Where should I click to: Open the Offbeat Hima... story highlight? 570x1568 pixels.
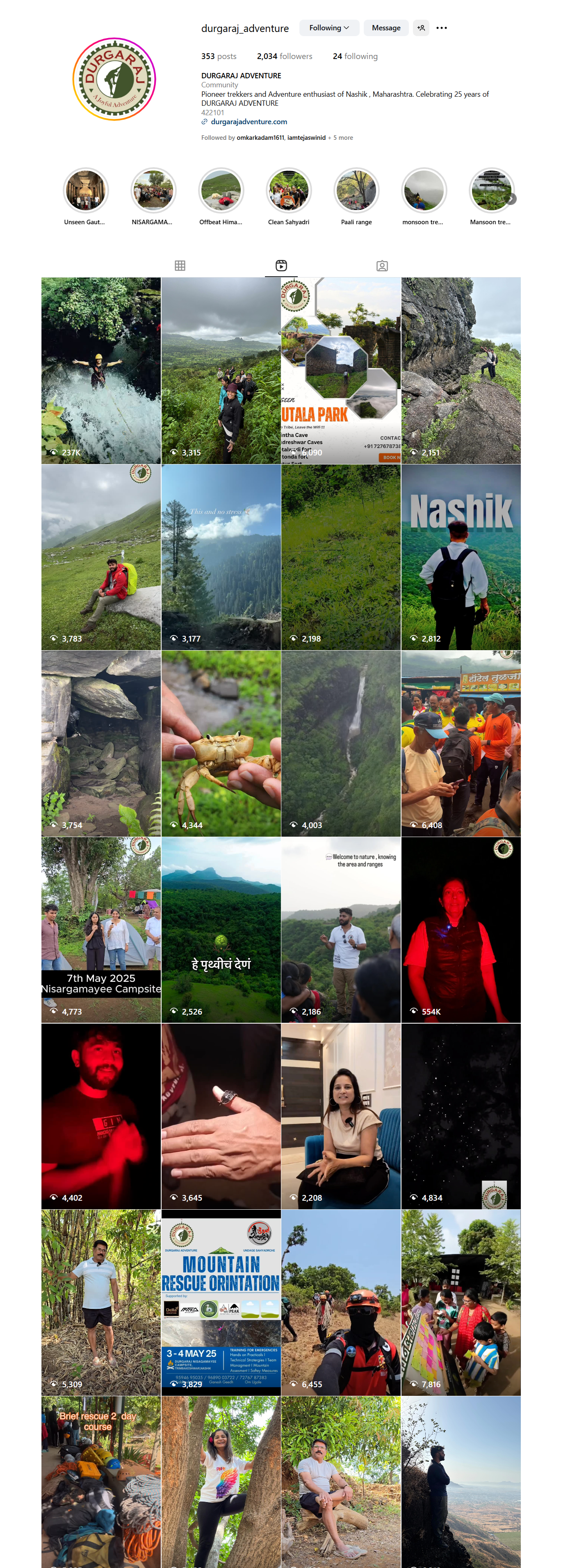[x=221, y=191]
